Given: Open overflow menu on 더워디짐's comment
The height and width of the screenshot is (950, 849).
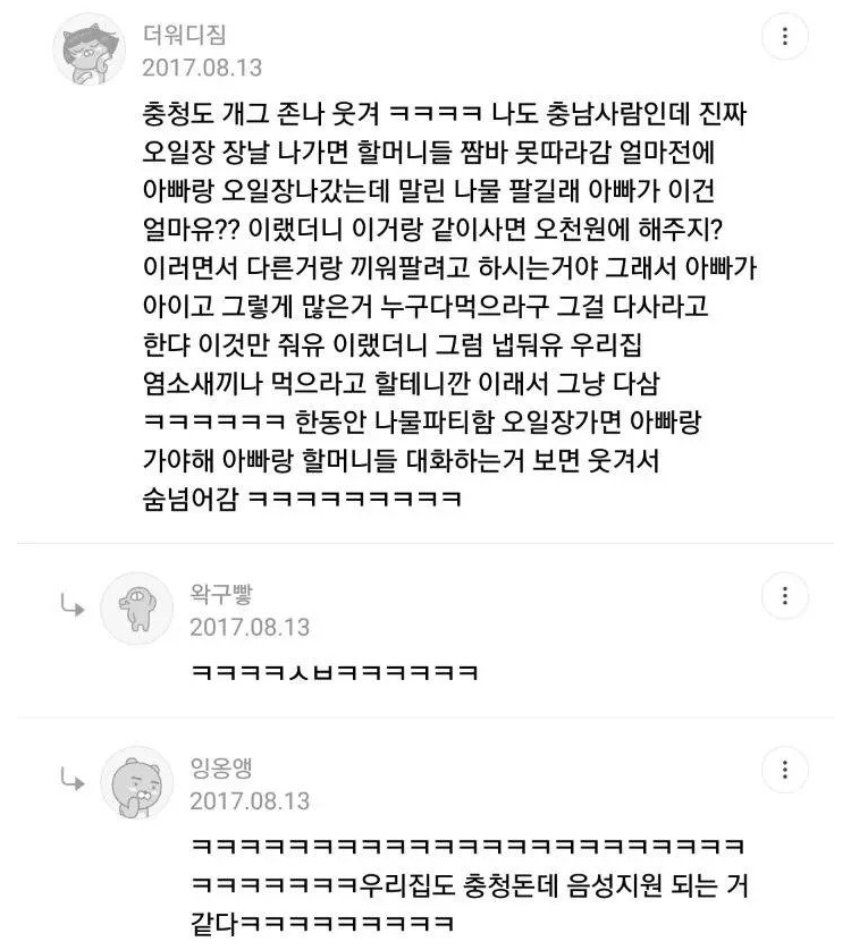Looking at the screenshot, I should [x=785, y=38].
